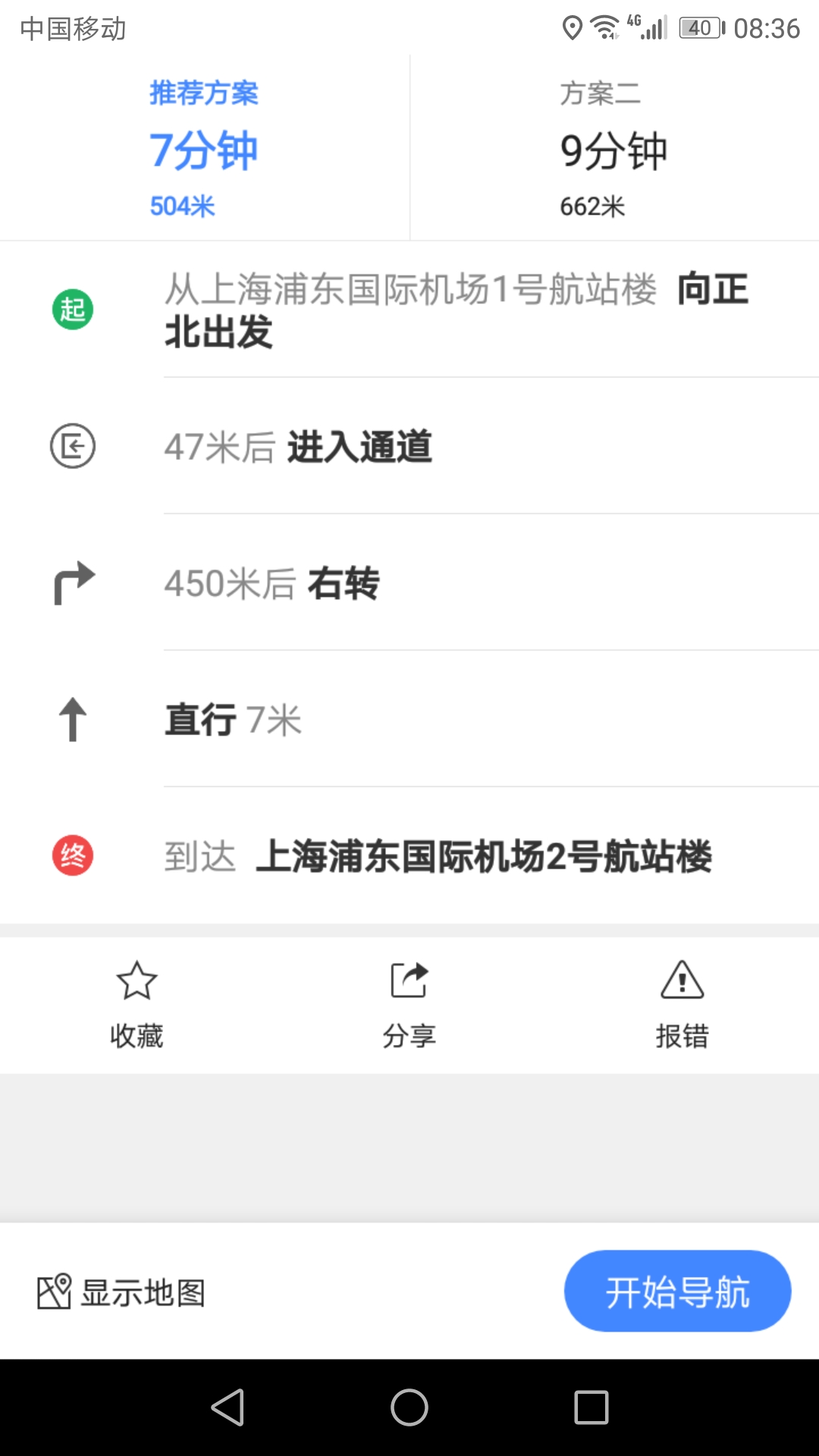Select the recommended 7-minute route tab
Screen dimensions: 819x1456
tap(205, 148)
